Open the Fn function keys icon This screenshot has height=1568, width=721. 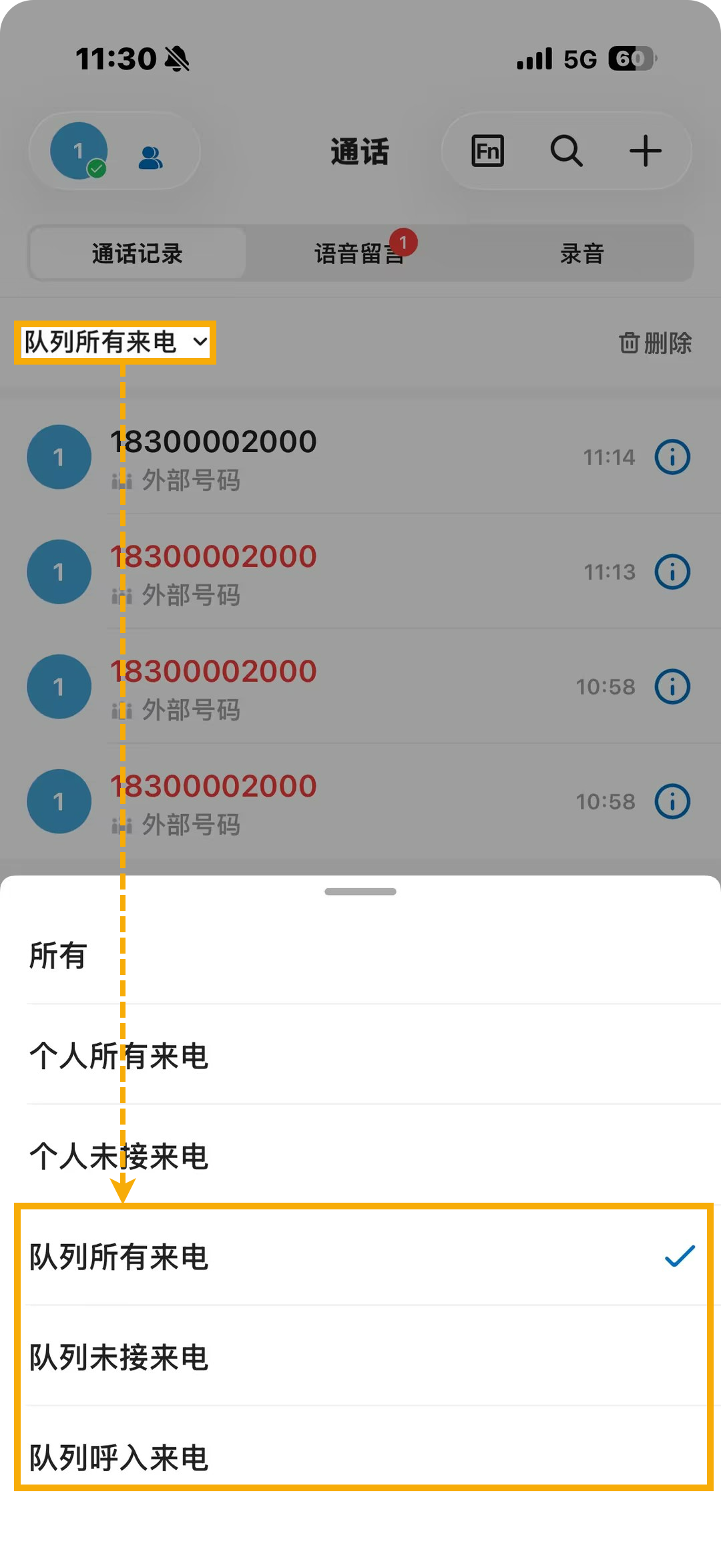[x=487, y=151]
